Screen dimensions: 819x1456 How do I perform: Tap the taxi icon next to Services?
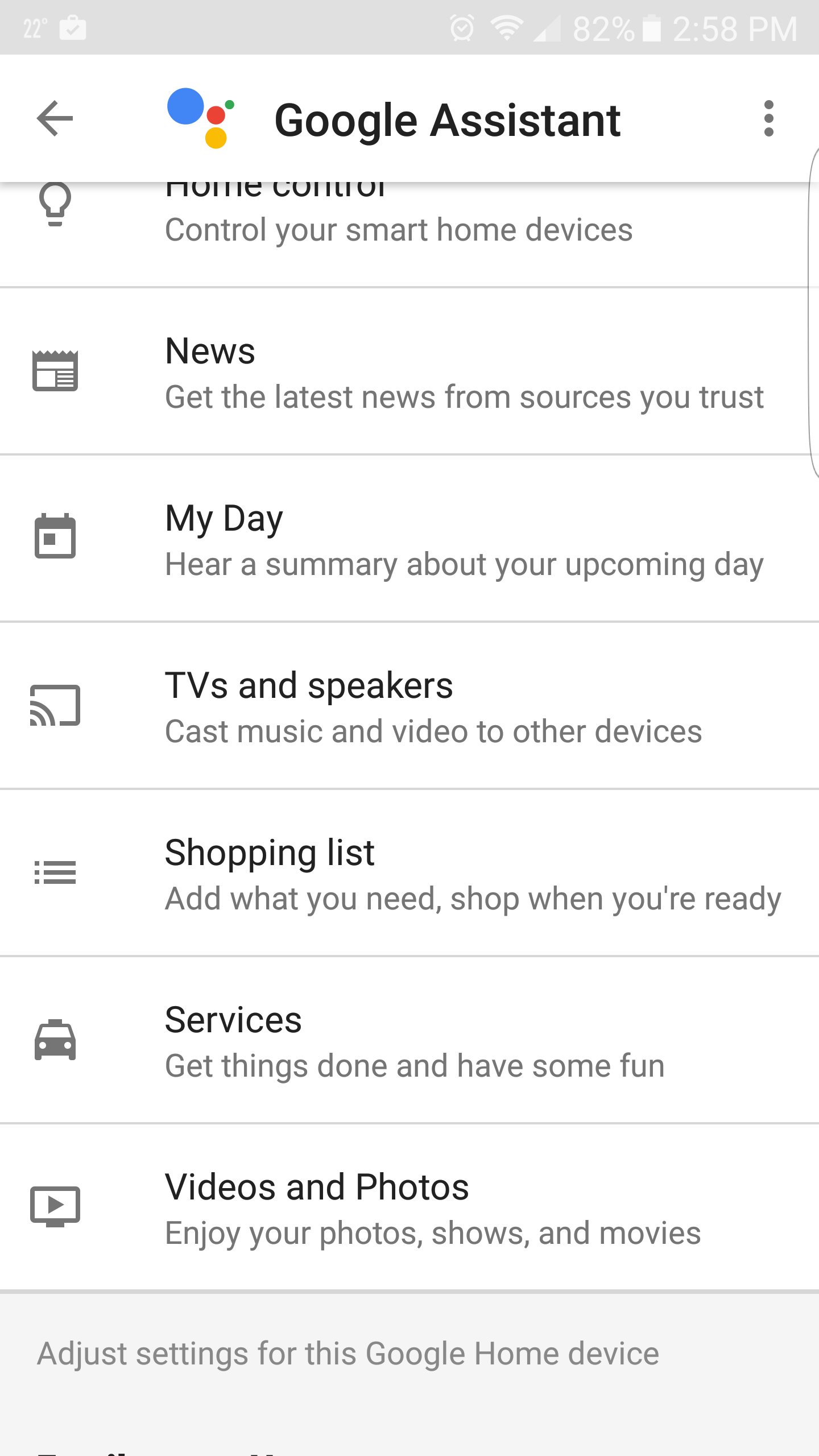click(x=55, y=1040)
